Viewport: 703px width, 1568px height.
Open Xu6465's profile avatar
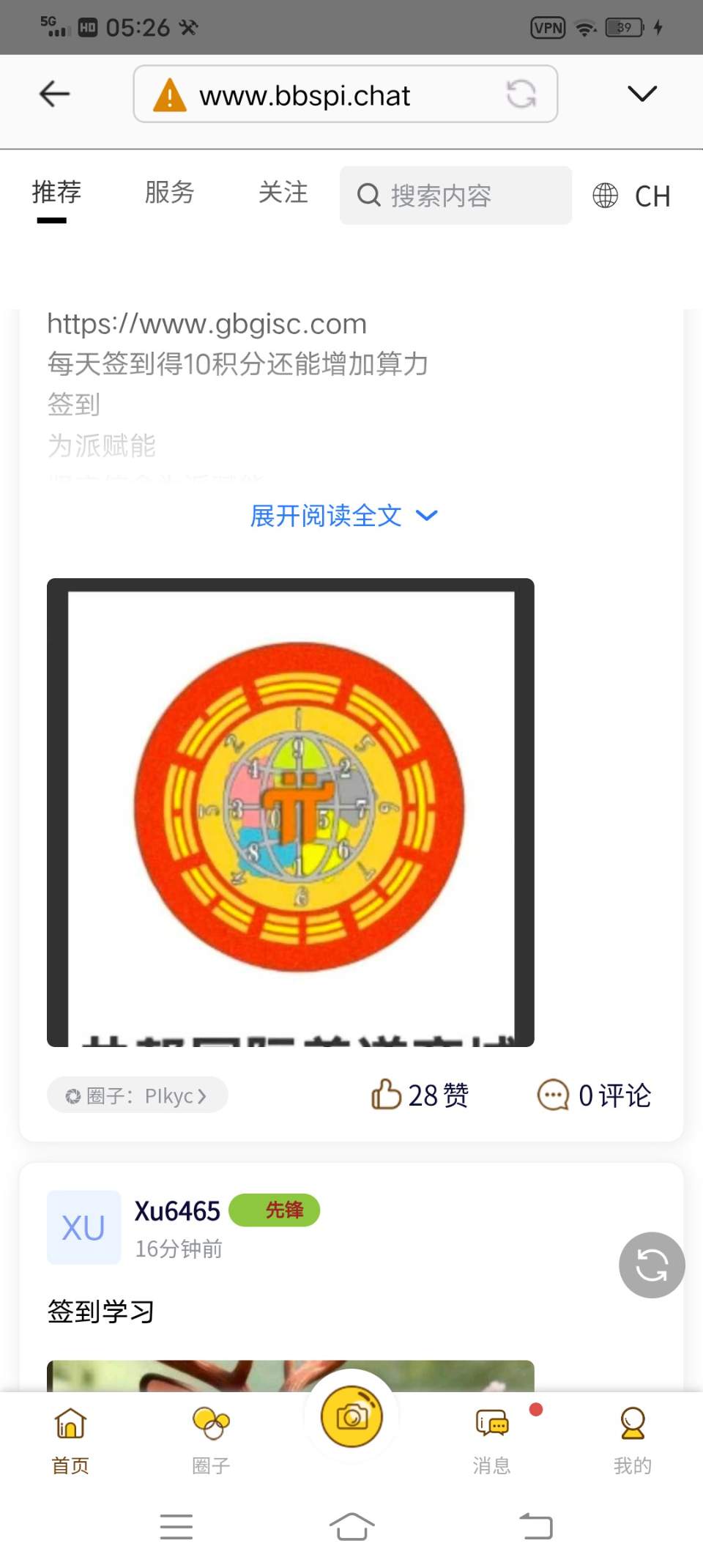(x=83, y=1227)
